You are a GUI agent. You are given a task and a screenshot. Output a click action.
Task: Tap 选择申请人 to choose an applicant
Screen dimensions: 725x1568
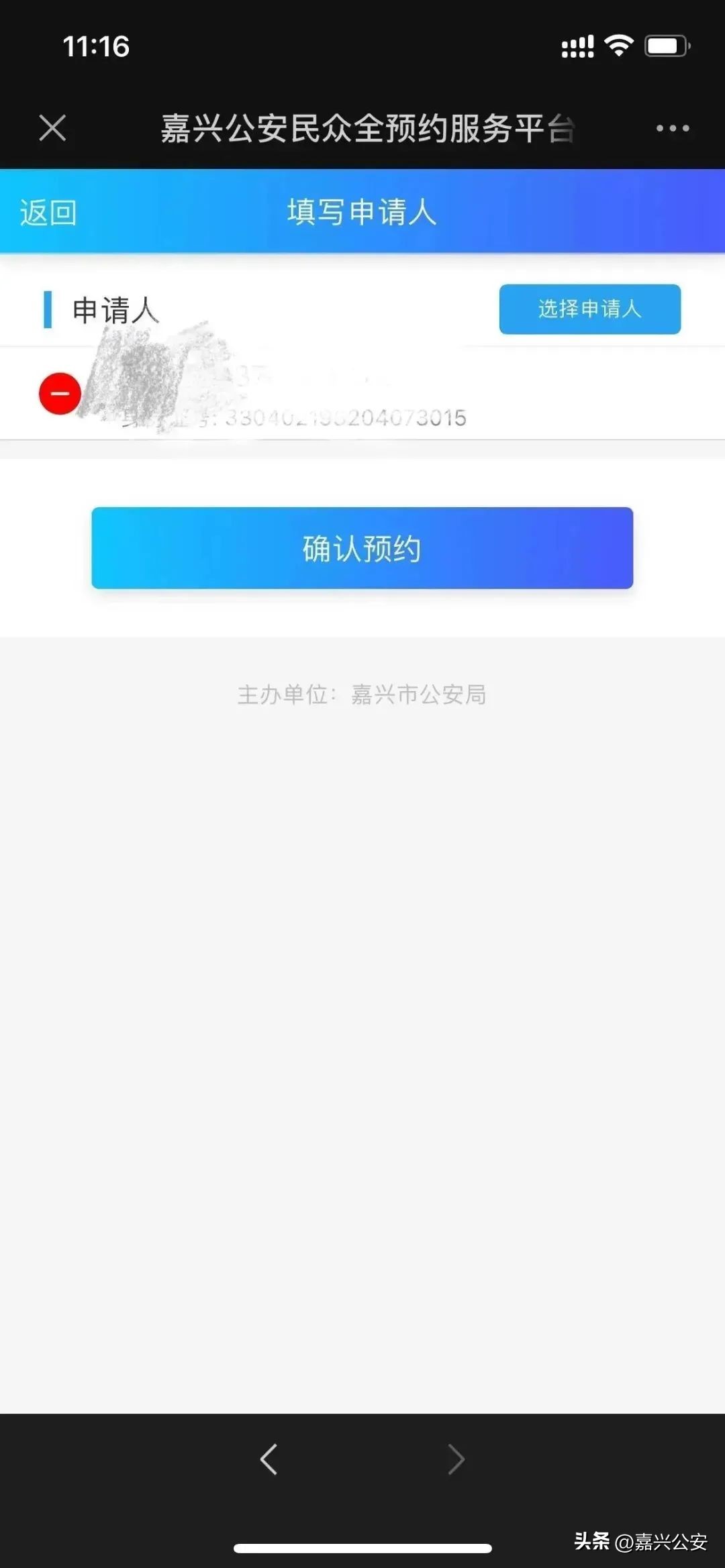pos(589,309)
